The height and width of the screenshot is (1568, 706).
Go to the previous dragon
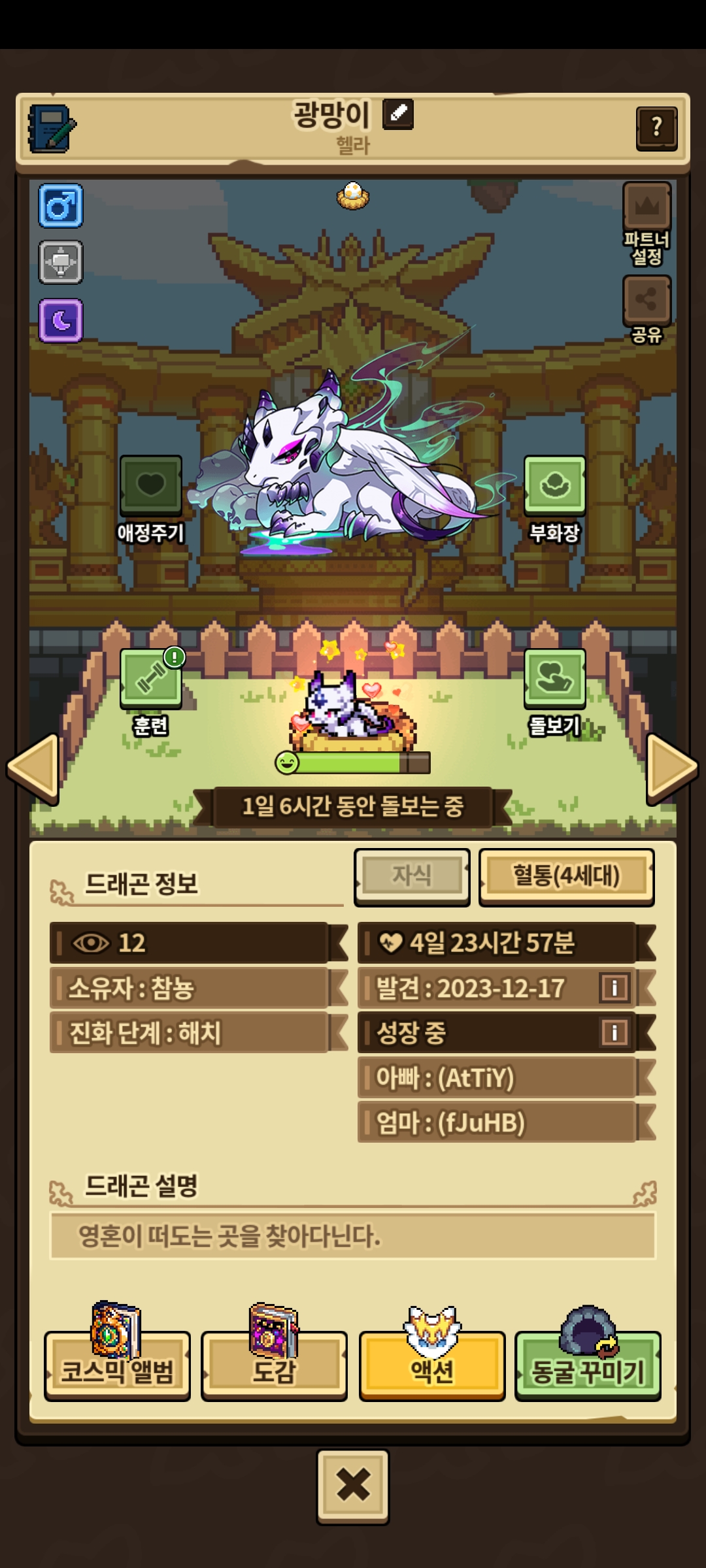(x=34, y=768)
